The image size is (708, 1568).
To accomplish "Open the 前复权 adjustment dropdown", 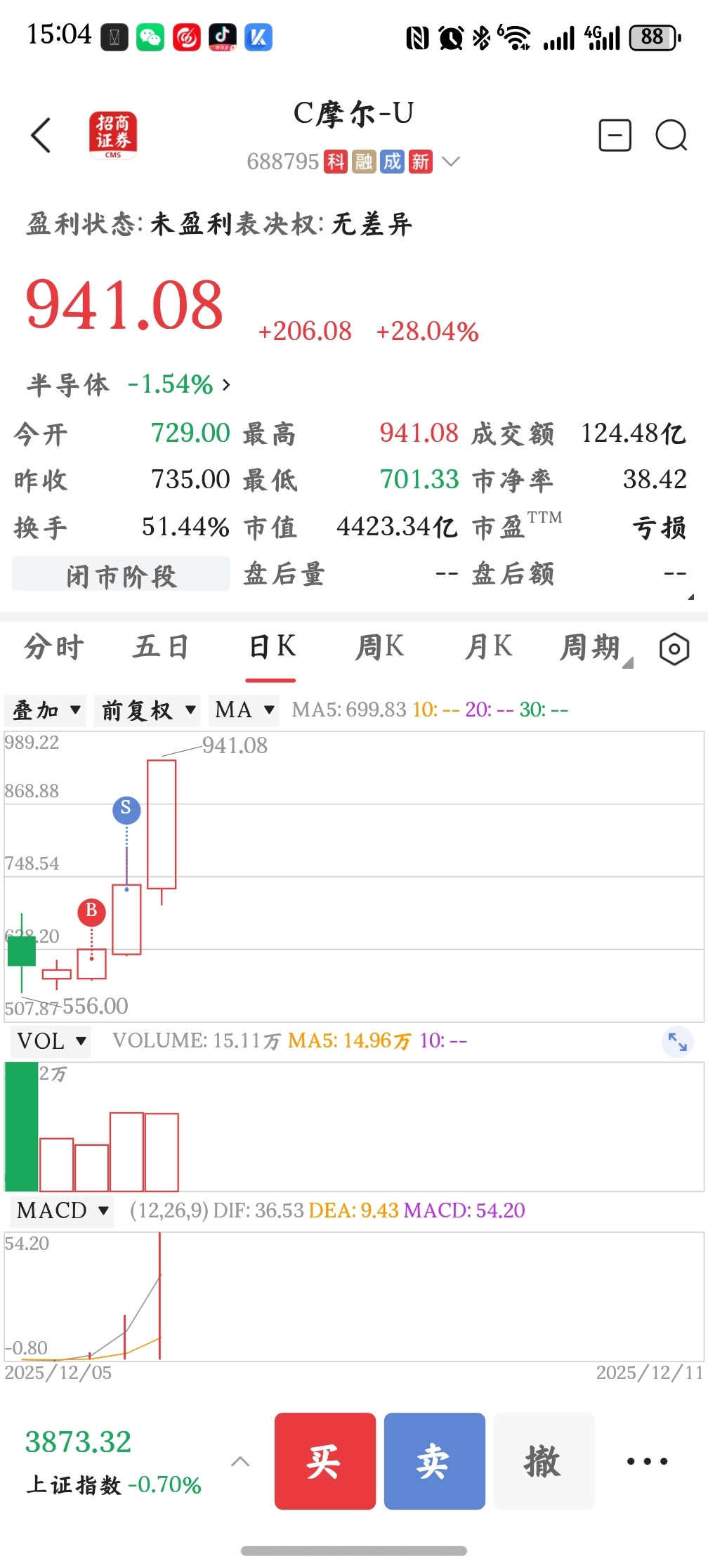I will tap(147, 710).
